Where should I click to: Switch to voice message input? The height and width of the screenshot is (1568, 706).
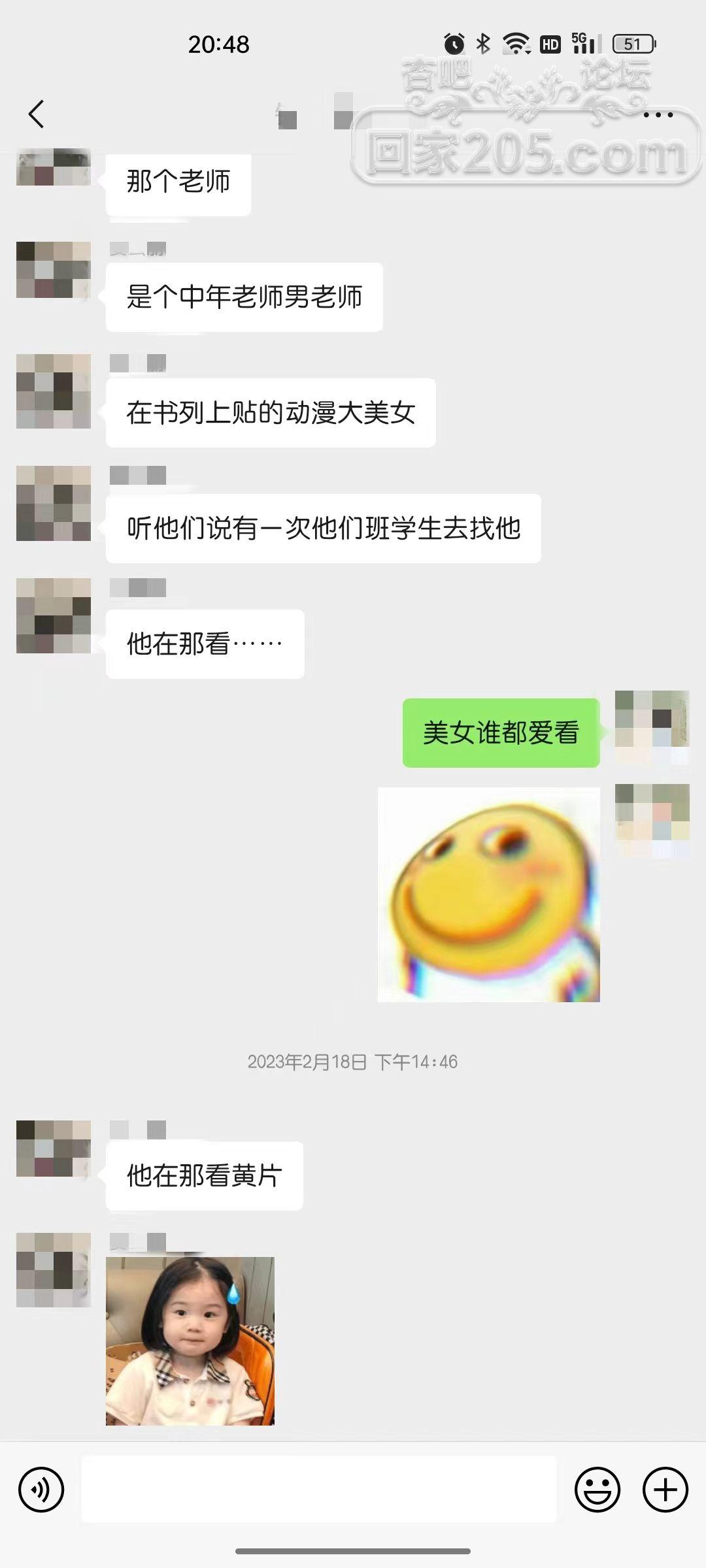(41, 1490)
